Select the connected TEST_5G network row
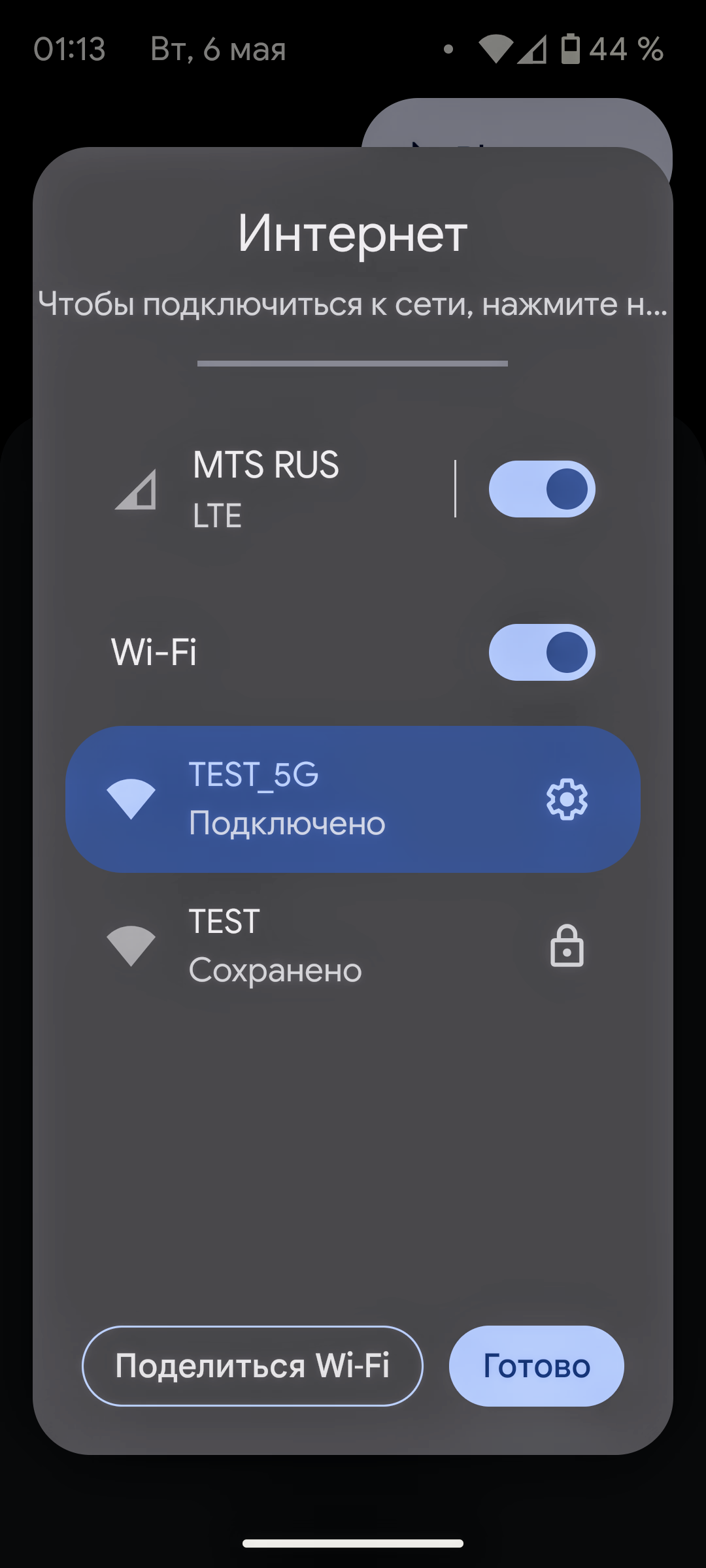 pos(352,799)
